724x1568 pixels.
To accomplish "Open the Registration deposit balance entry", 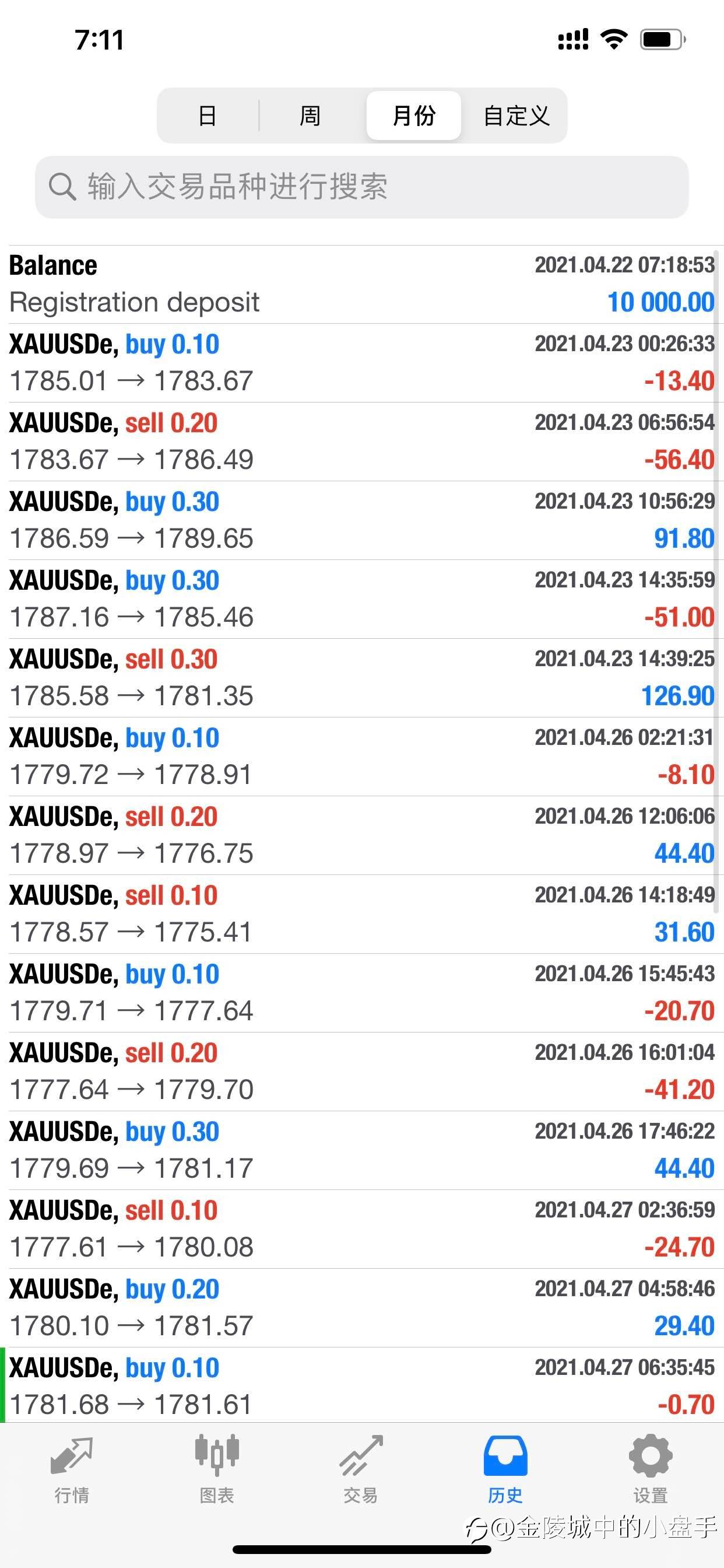I will click(362, 284).
